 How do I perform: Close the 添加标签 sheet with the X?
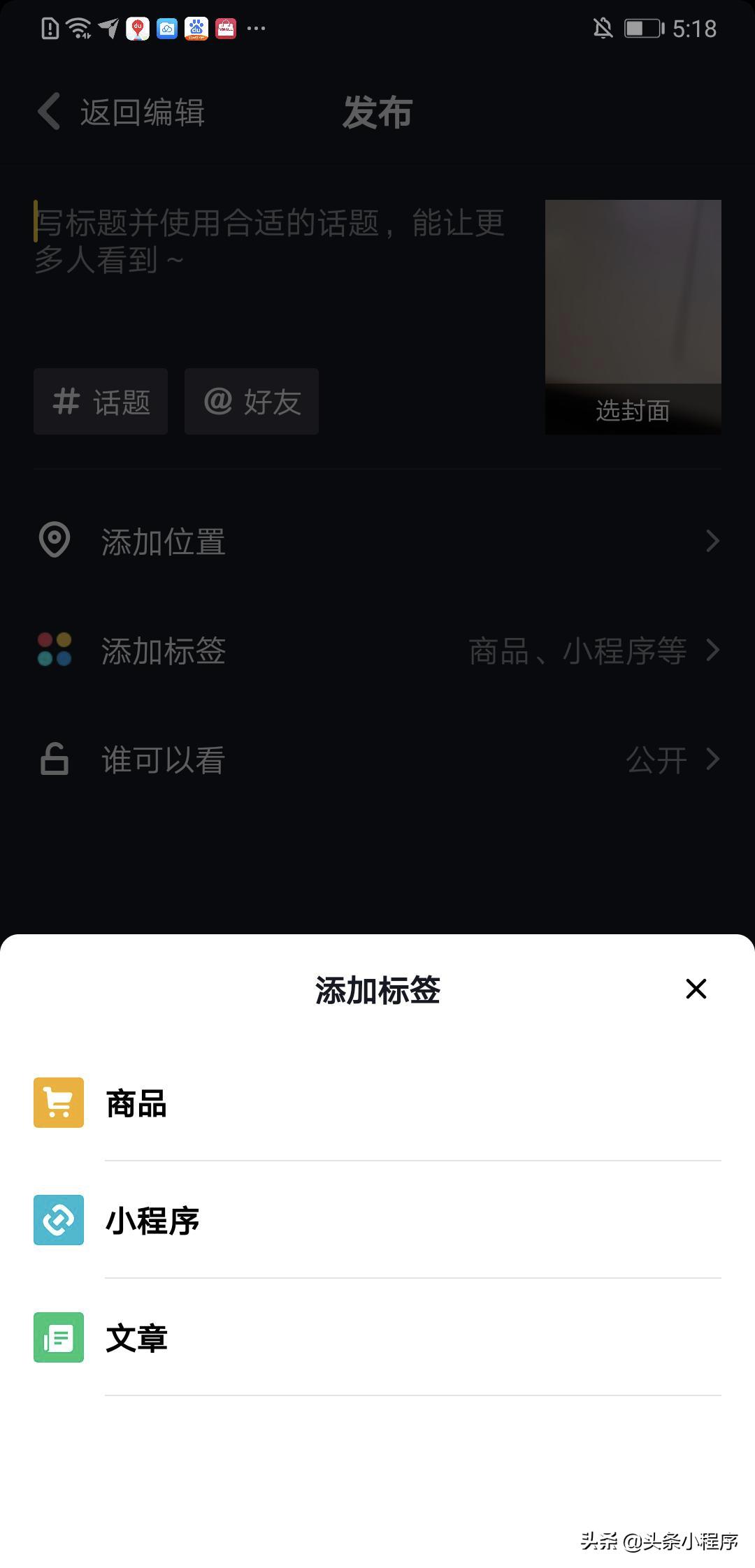tap(696, 989)
